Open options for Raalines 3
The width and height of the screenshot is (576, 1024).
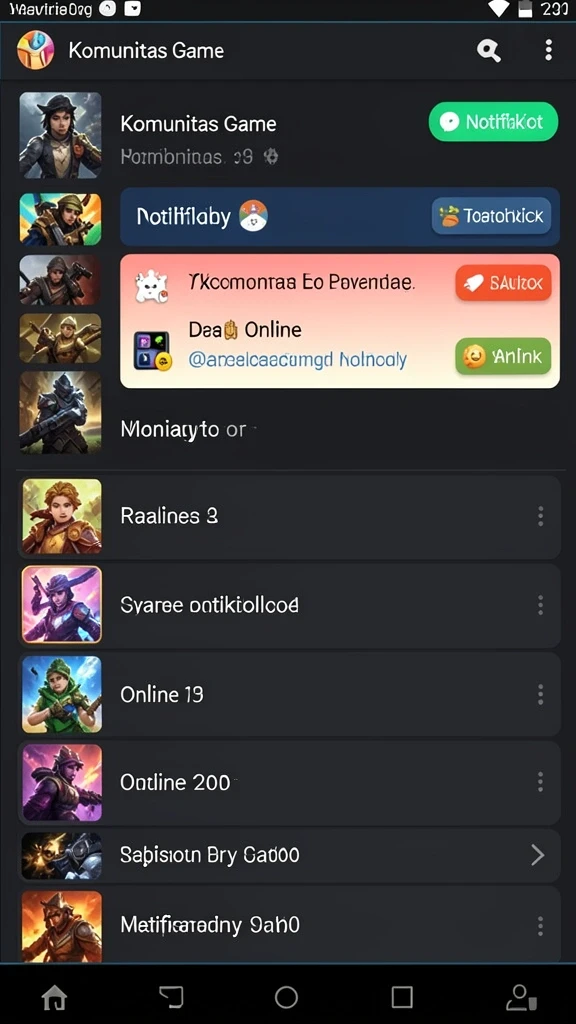point(540,517)
